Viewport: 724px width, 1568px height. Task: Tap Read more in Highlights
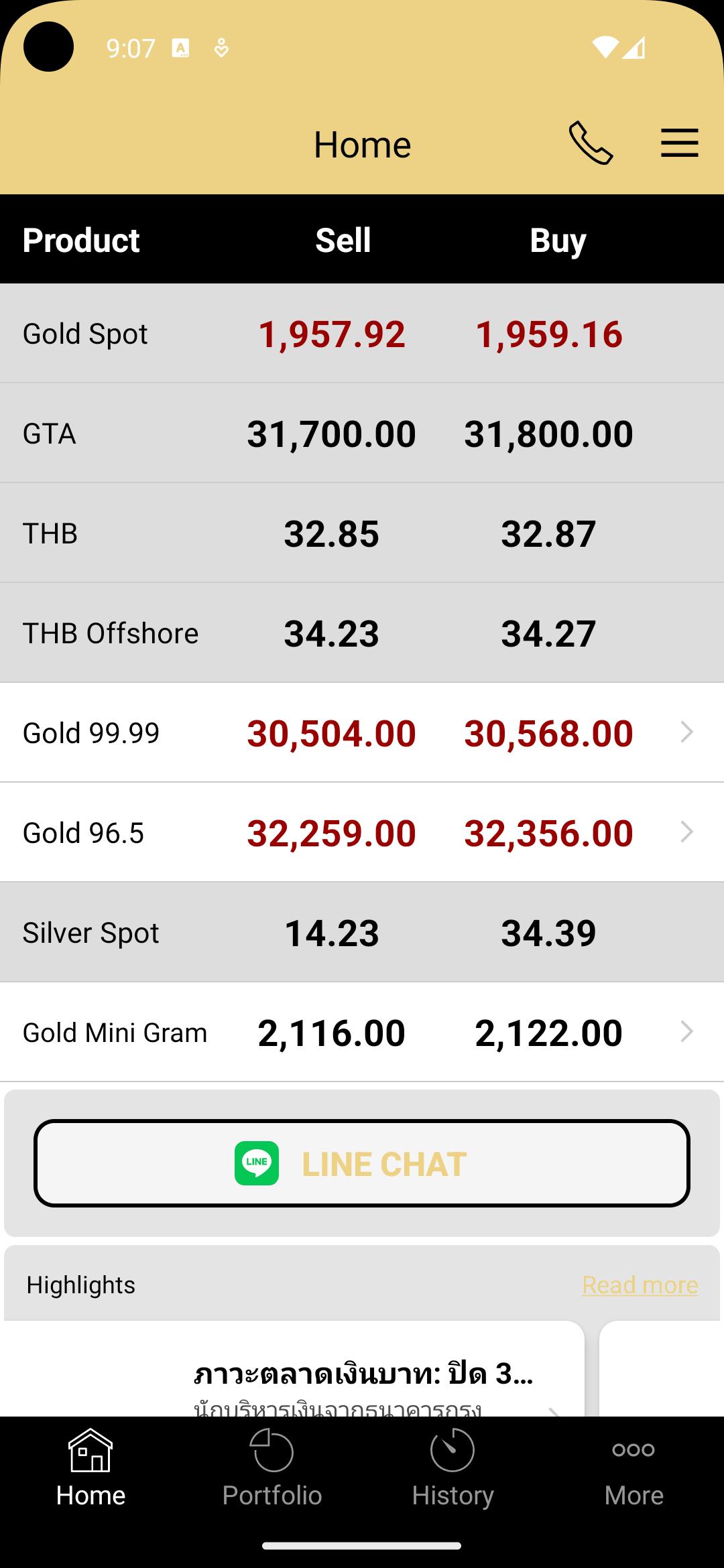click(640, 1285)
